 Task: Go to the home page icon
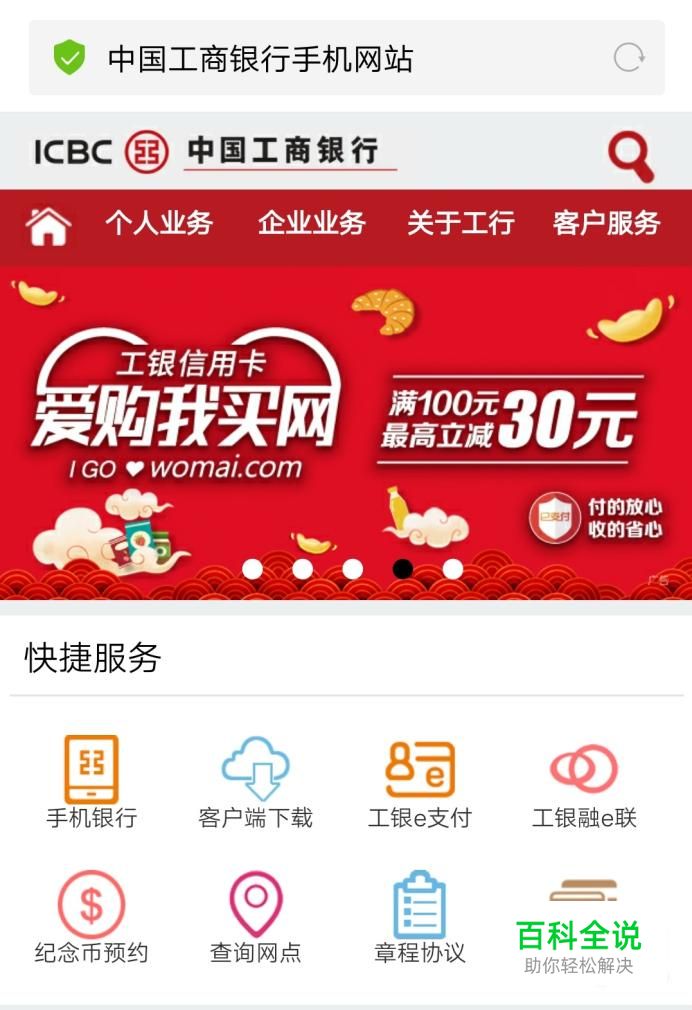pos(48,226)
